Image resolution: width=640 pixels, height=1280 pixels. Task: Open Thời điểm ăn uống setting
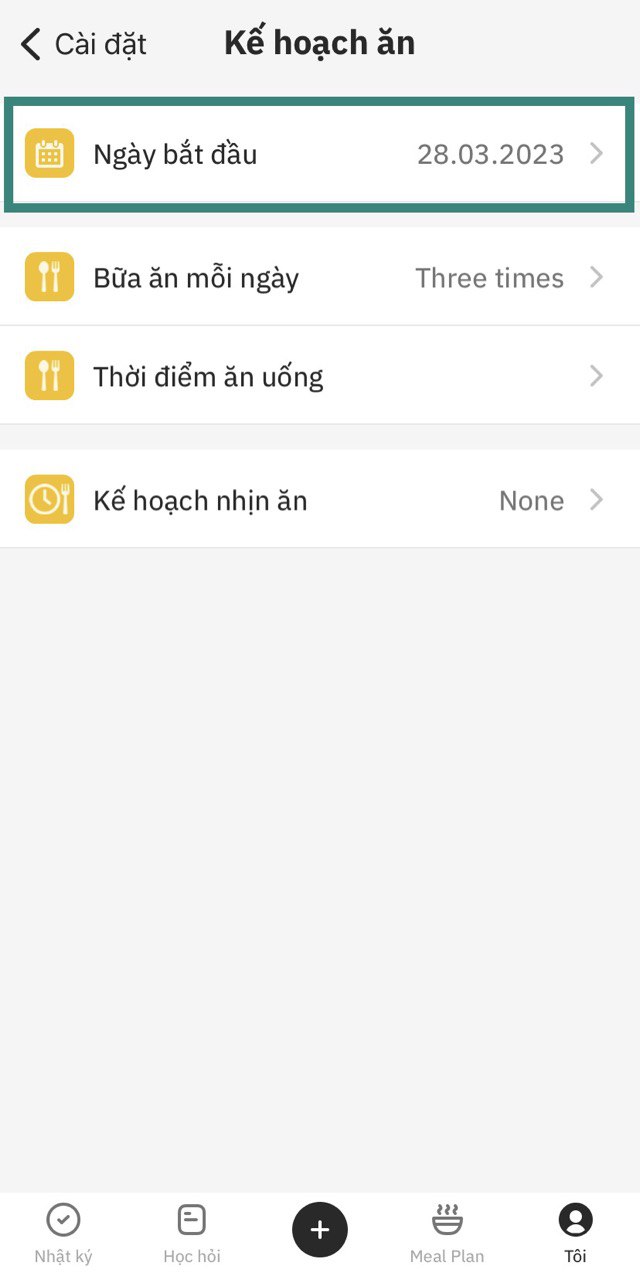tap(320, 376)
